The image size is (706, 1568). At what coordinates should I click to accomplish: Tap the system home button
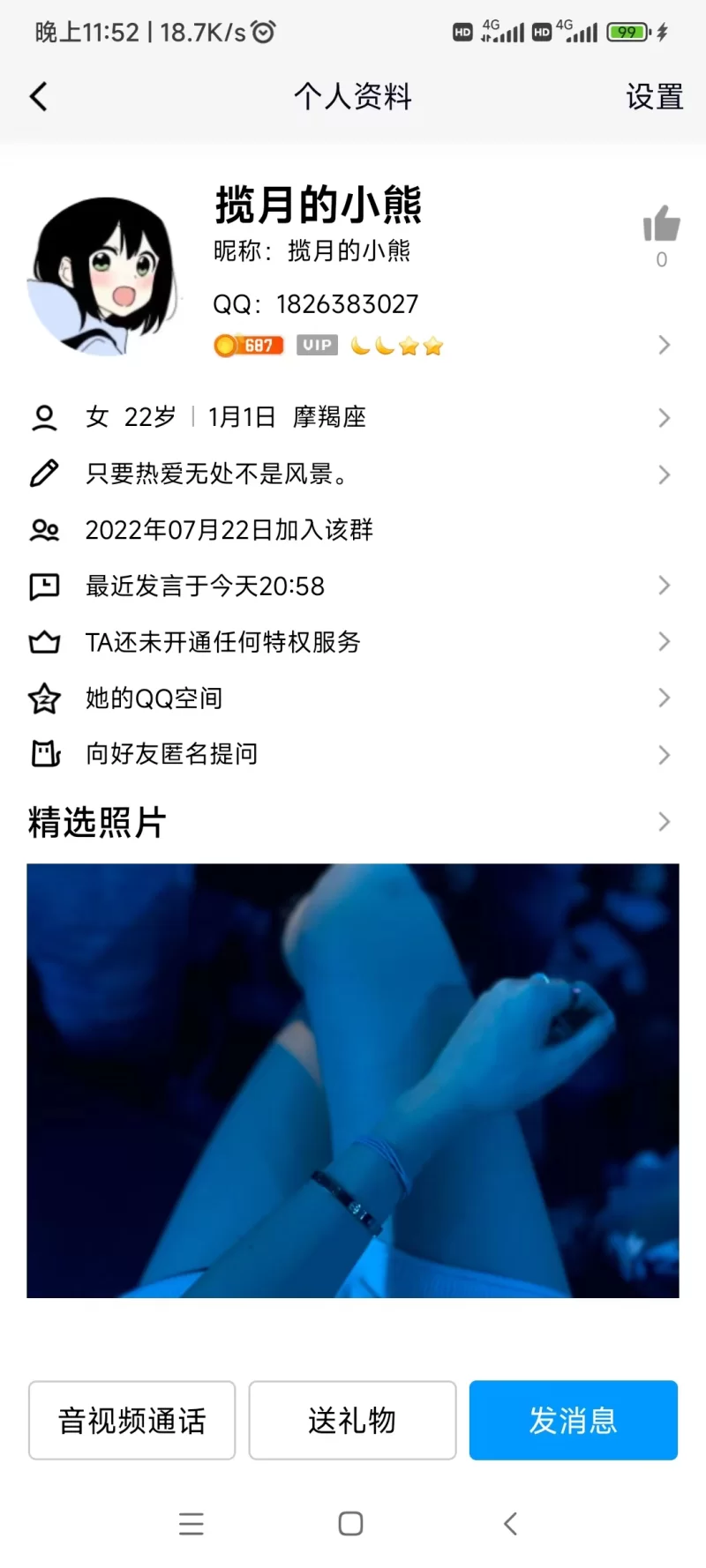pyautogui.click(x=350, y=1524)
